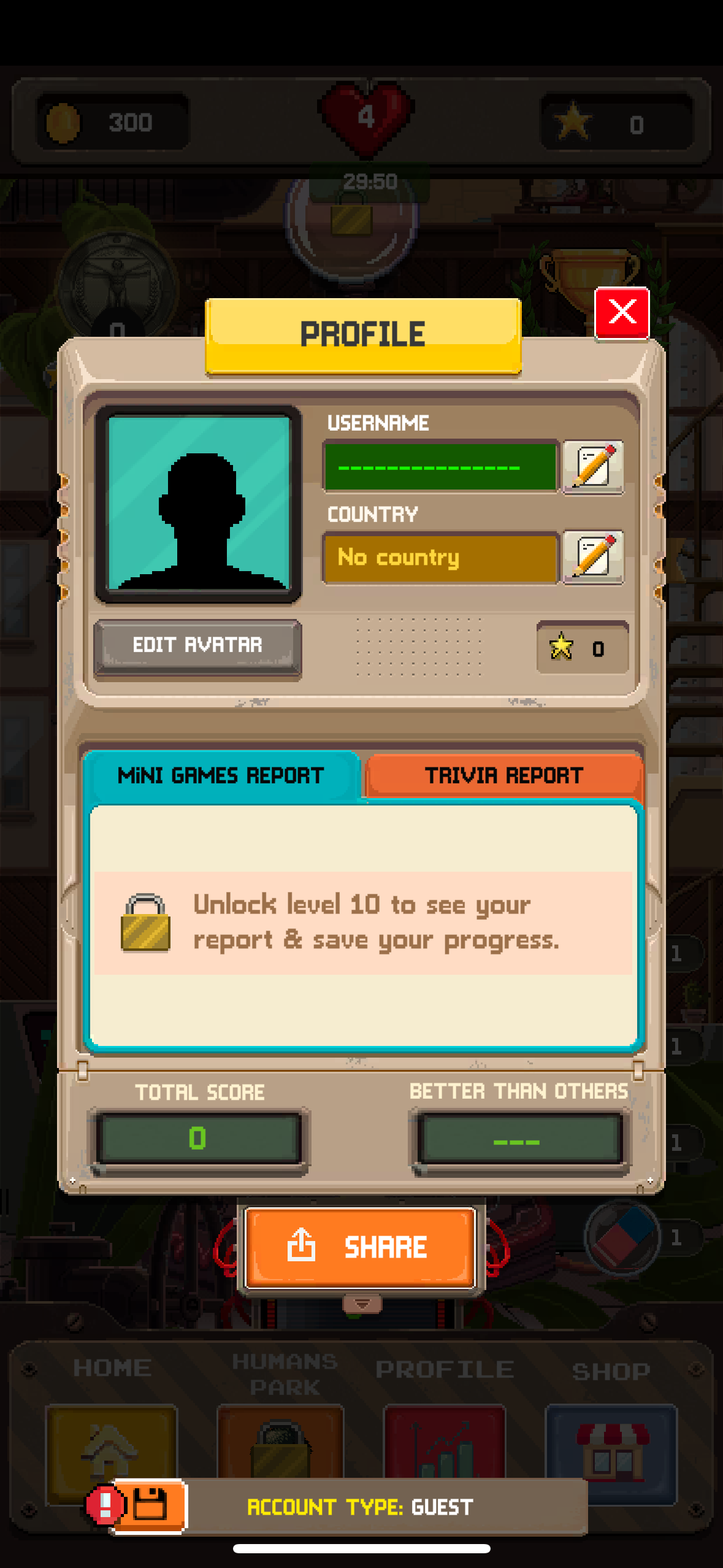Switch to the Mini Games Report tab
The image size is (723, 1568).
click(221, 776)
